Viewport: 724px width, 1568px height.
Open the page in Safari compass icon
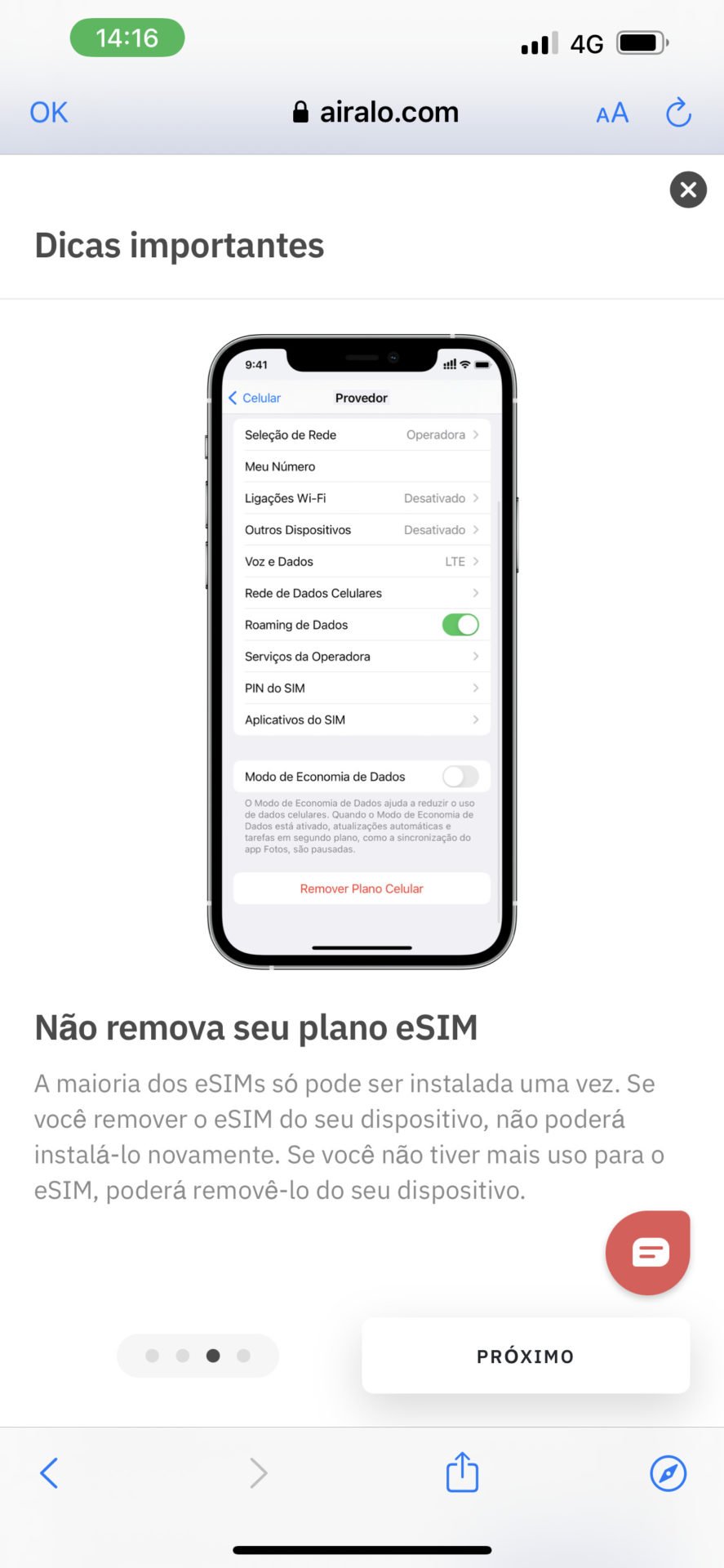pos(668,1473)
